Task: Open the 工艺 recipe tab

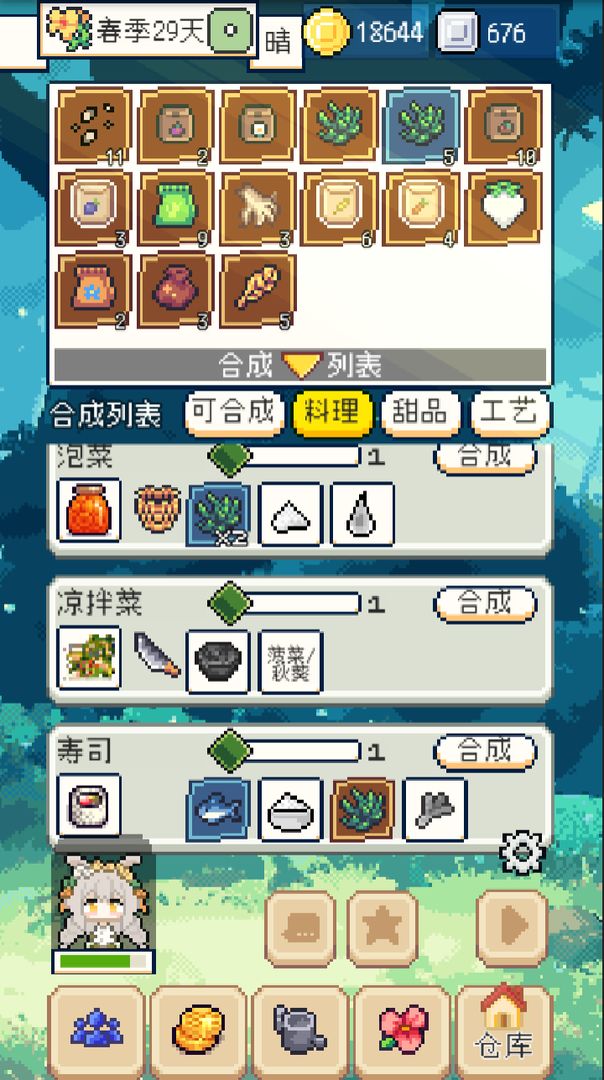Action: tap(510, 413)
